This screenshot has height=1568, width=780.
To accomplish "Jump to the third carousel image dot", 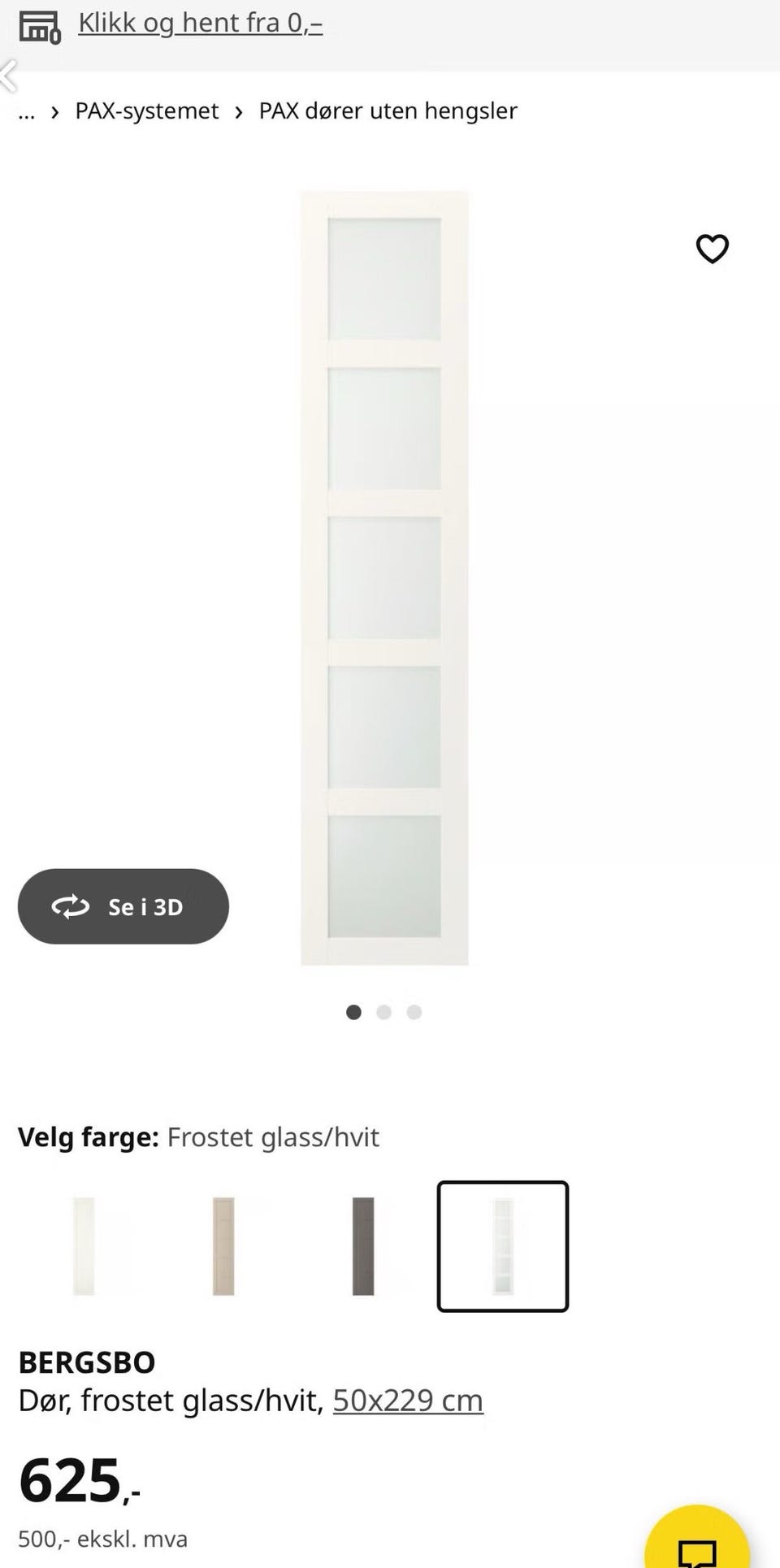I will tap(414, 1012).
